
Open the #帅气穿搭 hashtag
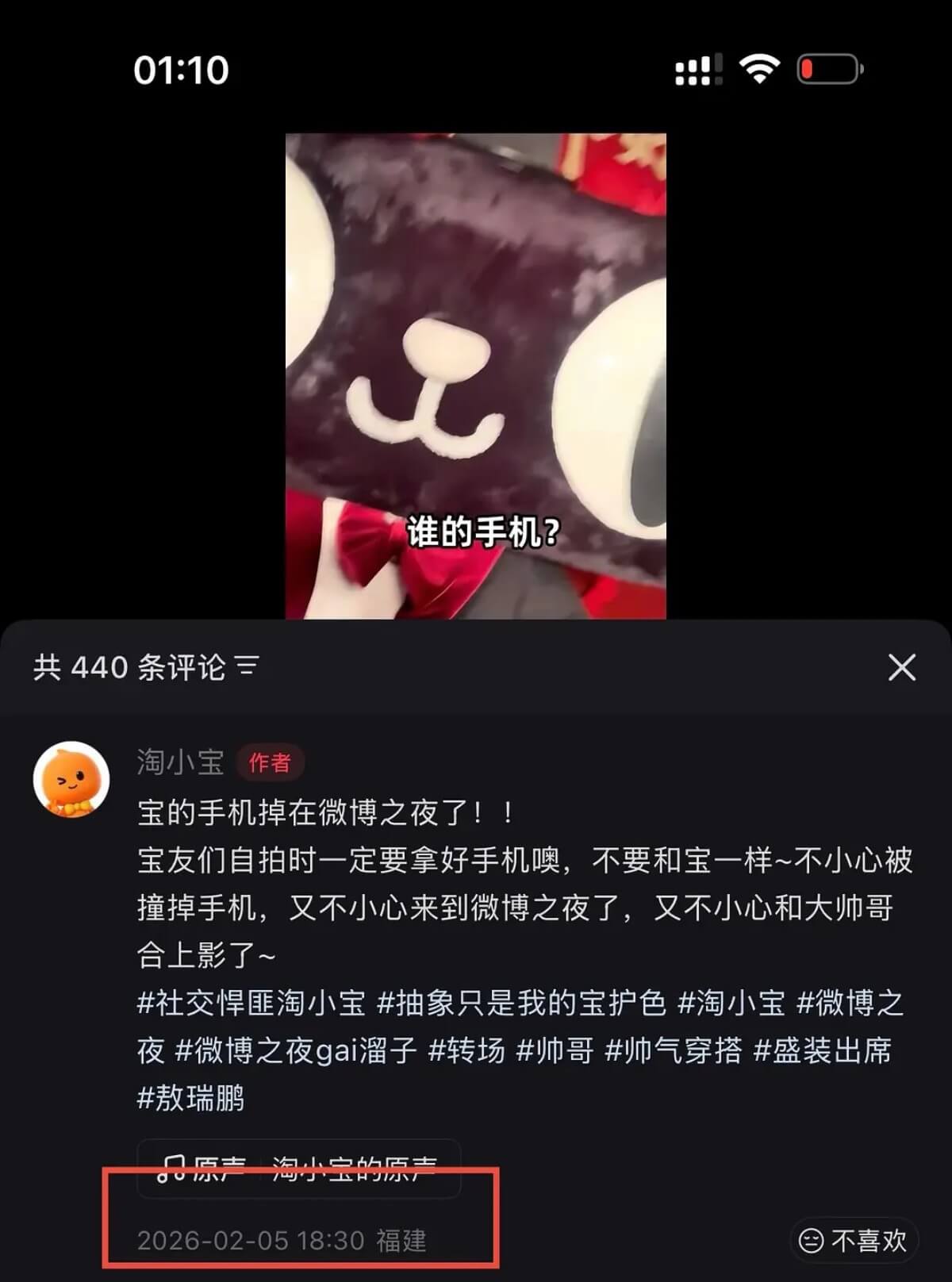click(673, 1051)
